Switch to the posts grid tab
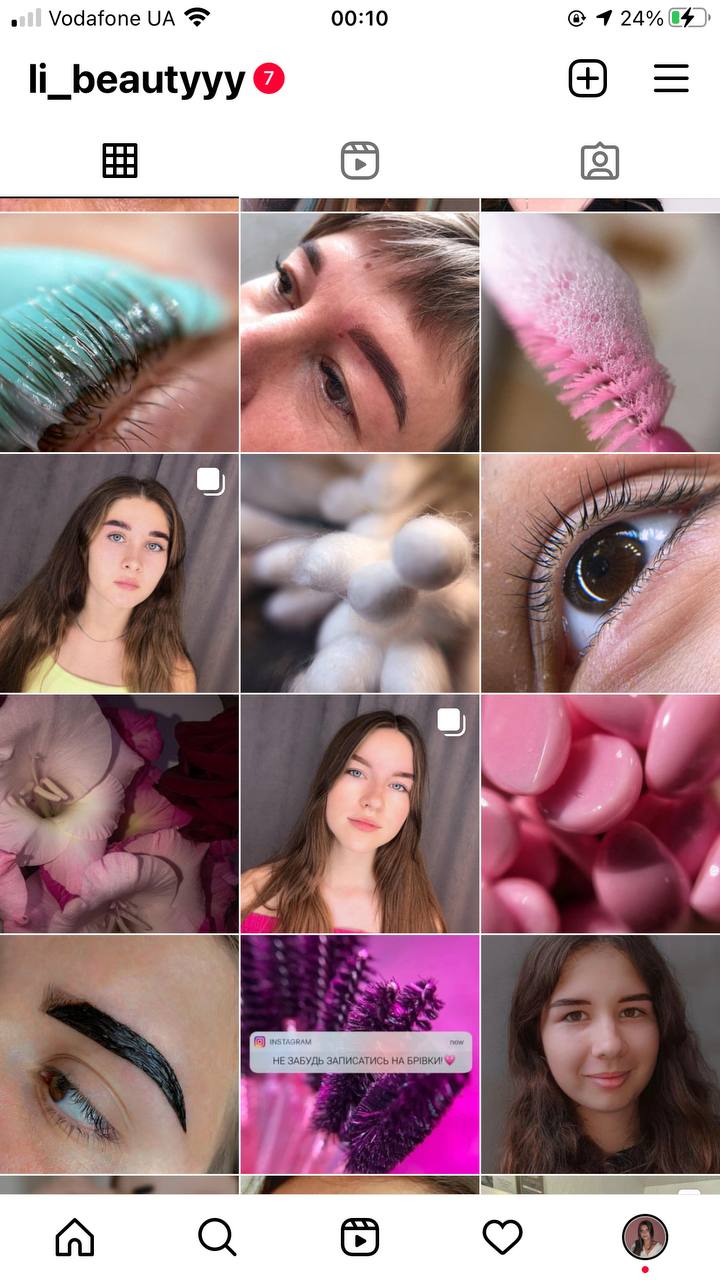 (120, 161)
